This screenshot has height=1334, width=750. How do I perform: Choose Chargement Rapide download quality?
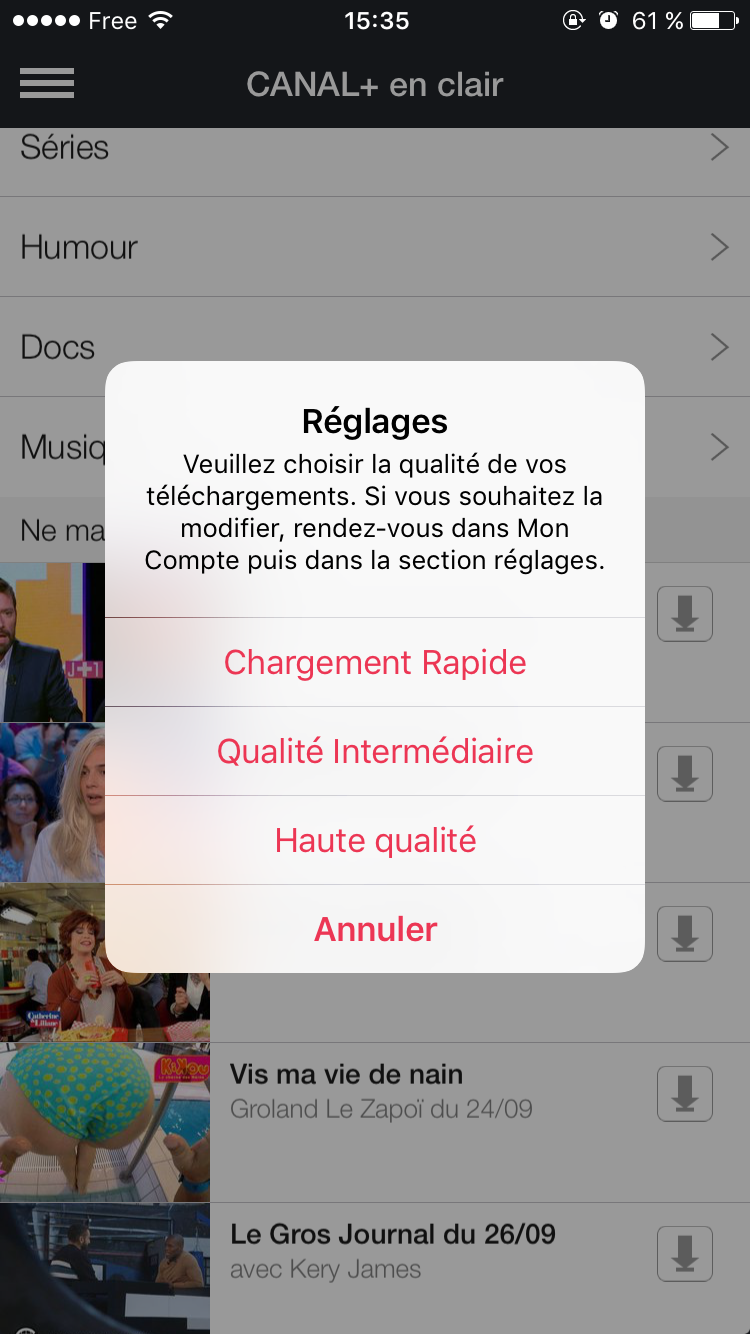(375, 662)
